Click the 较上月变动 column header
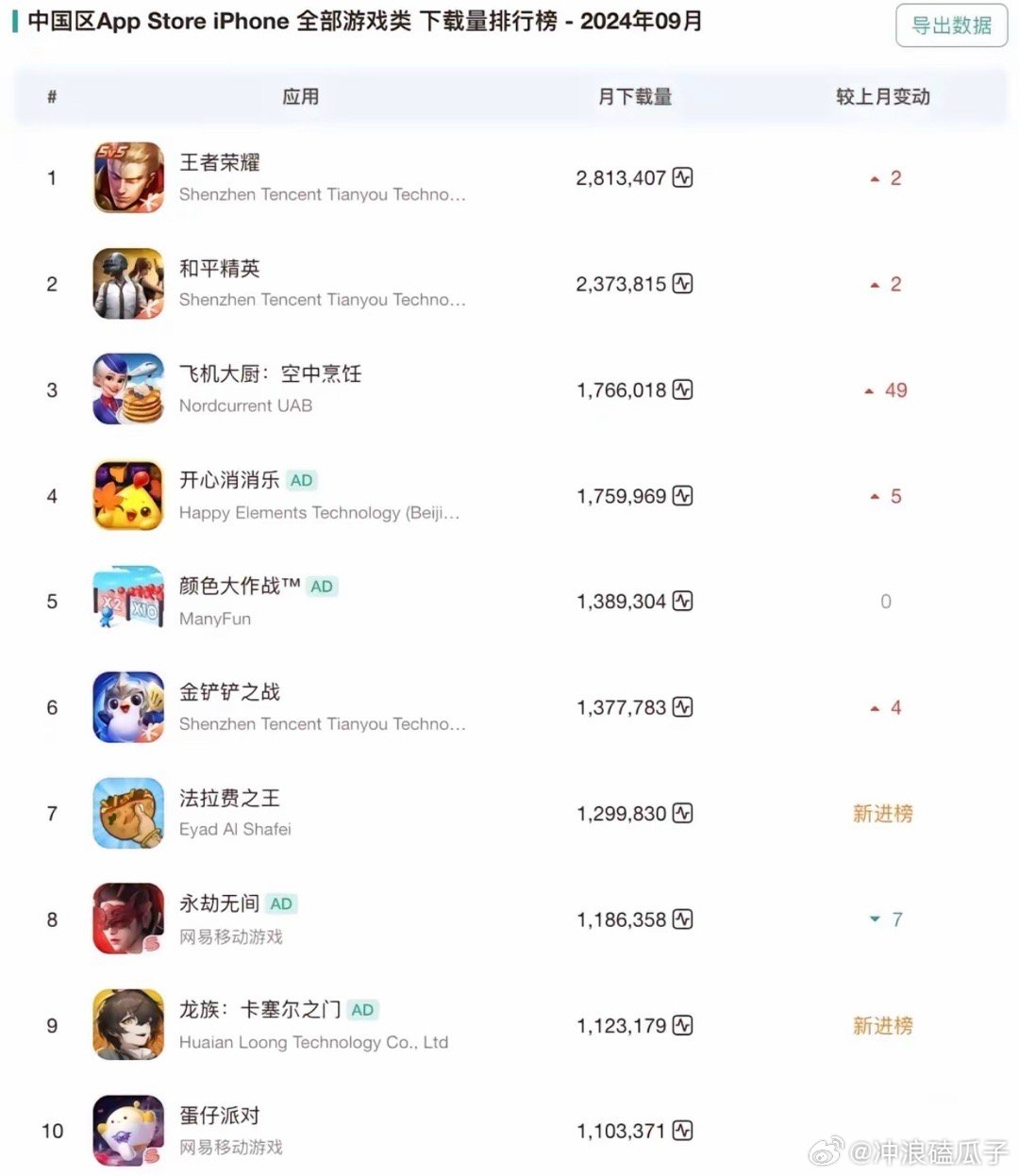Viewport: 1019px width, 1176px height. [x=881, y=96]
